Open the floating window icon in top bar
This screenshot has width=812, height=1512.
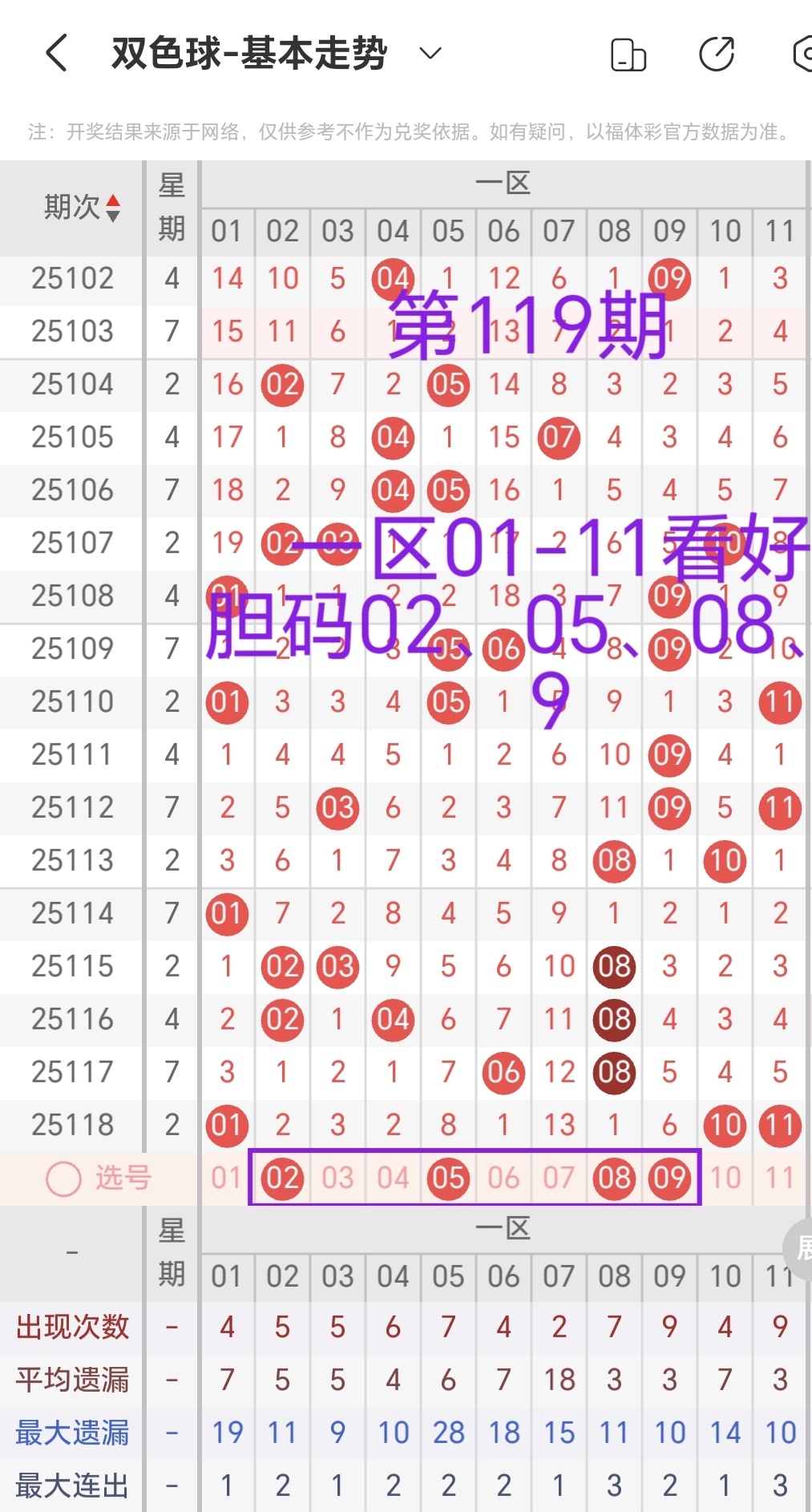click(x=628, y=55)
